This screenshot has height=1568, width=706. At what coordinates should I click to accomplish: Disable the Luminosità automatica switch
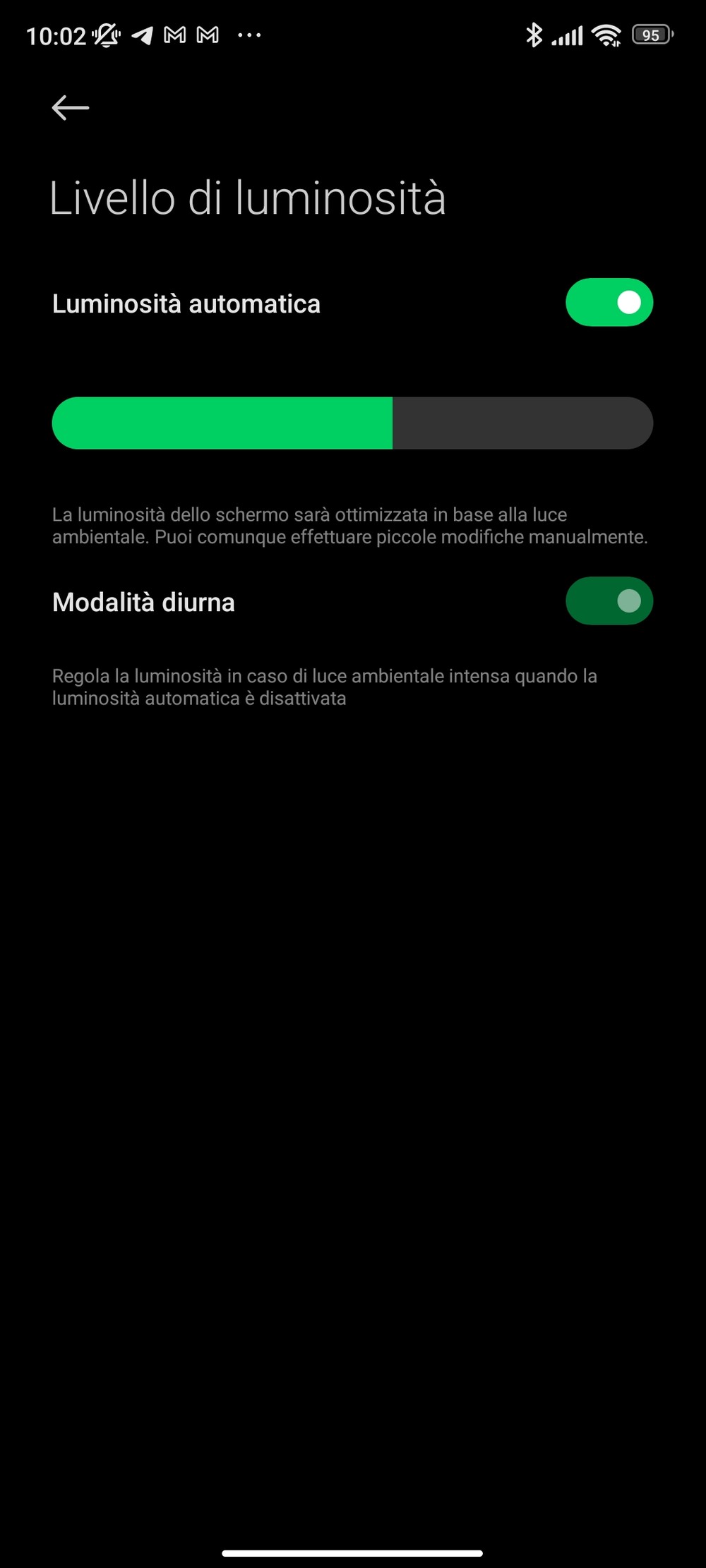point(609,303)
